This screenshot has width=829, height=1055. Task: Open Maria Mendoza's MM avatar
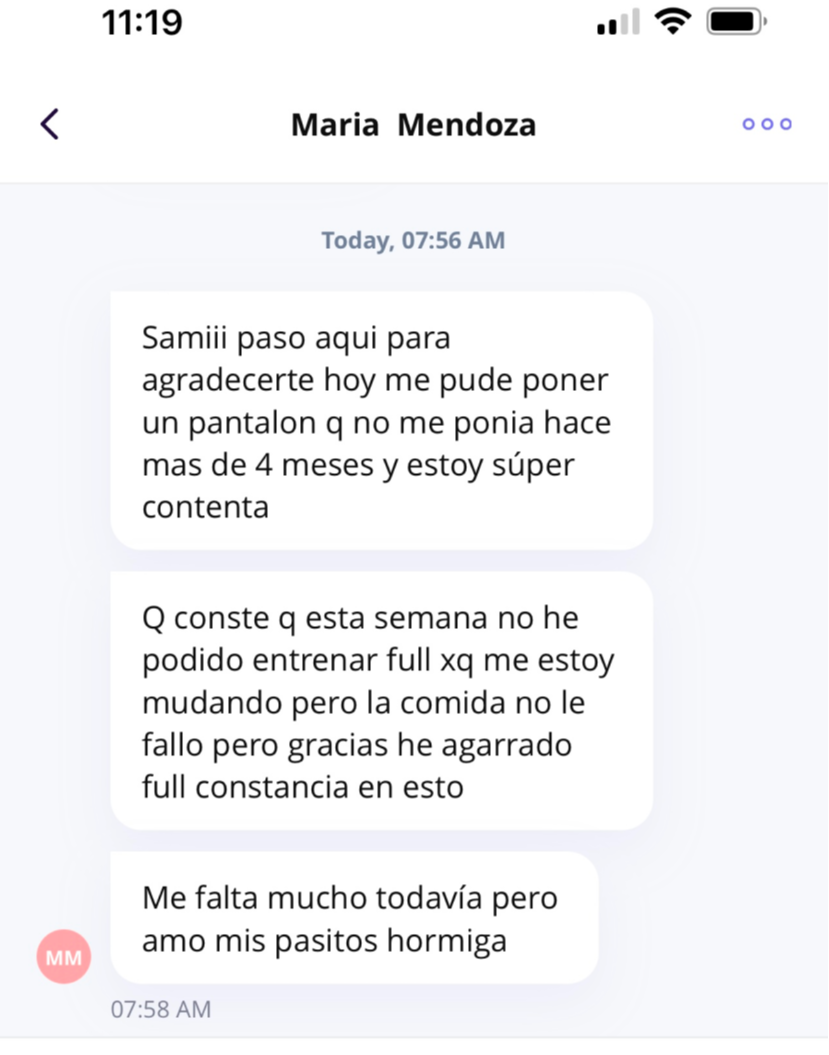(x=64, y=957)
